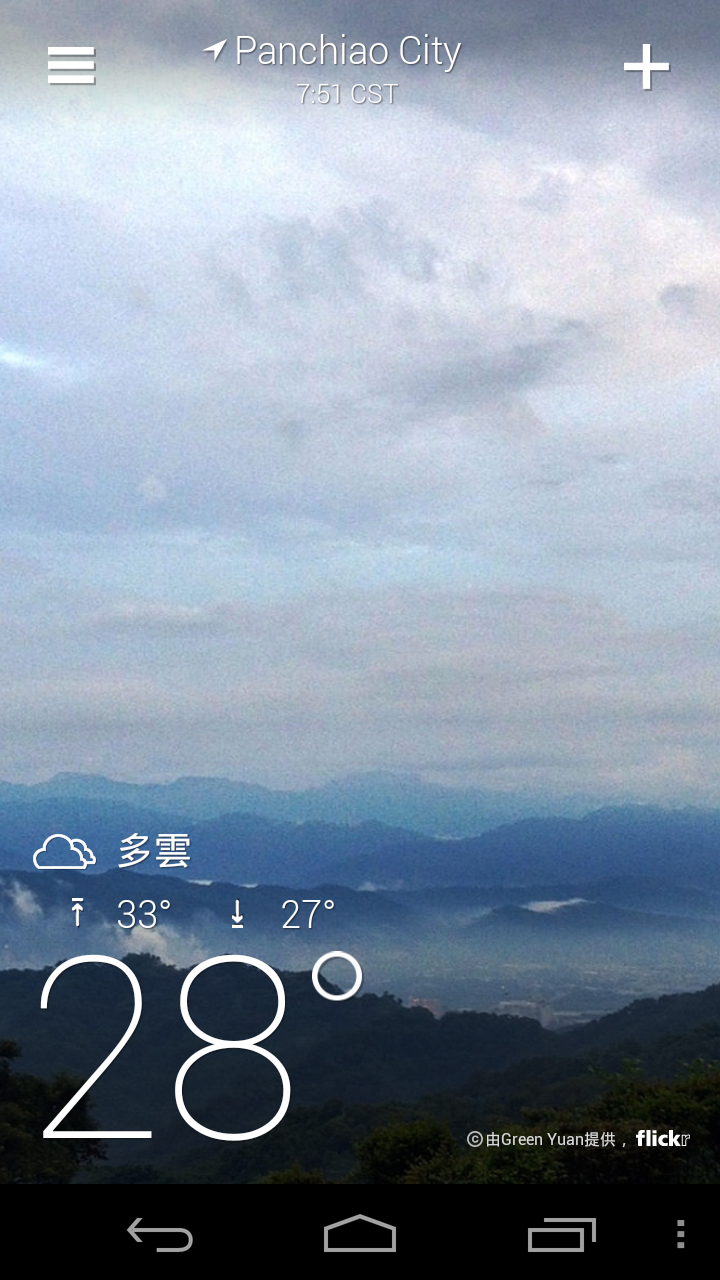Open the hamburger menu drawer
The image size is (720, 1280).
(71, 66)
